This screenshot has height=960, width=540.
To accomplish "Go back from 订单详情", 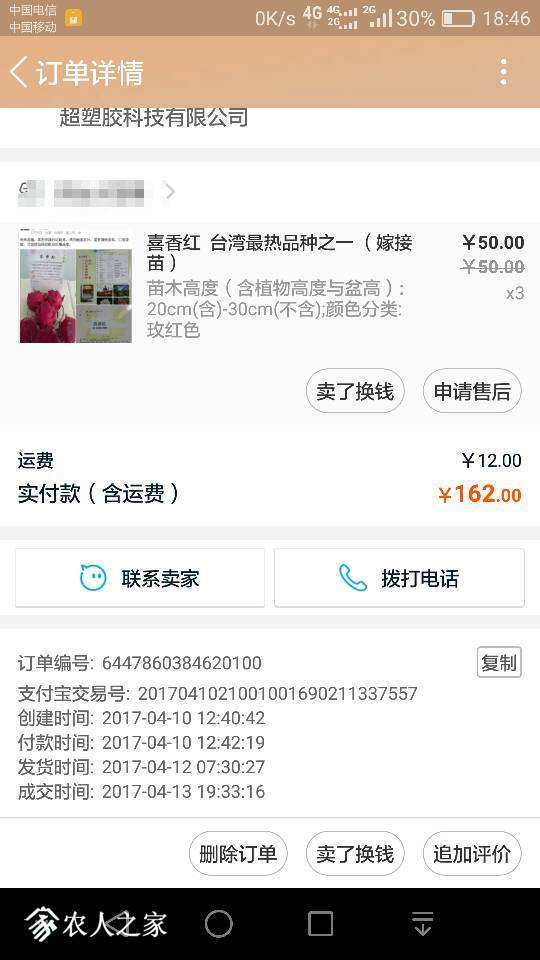I will (x=18, y=72).
